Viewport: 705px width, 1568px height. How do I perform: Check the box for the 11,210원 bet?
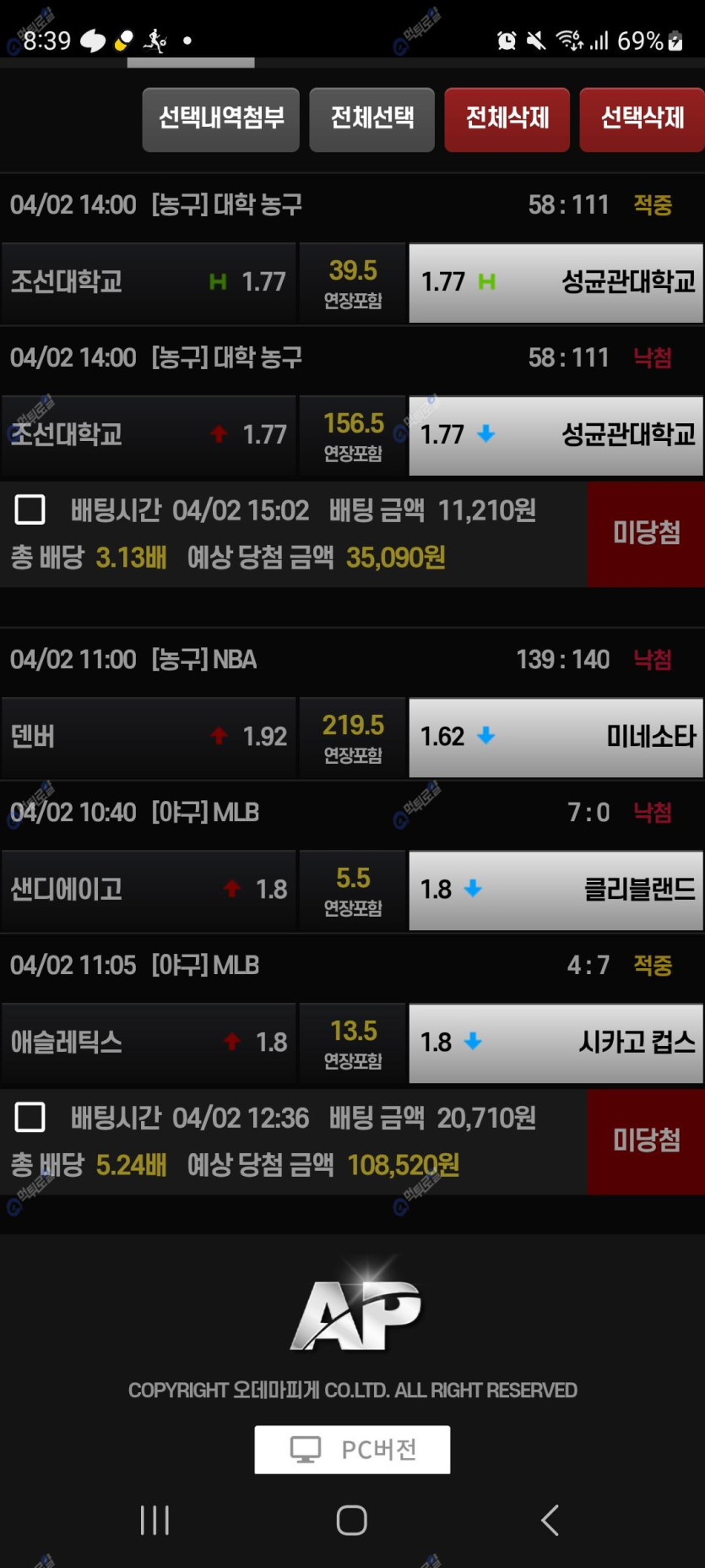click(30, 509)
